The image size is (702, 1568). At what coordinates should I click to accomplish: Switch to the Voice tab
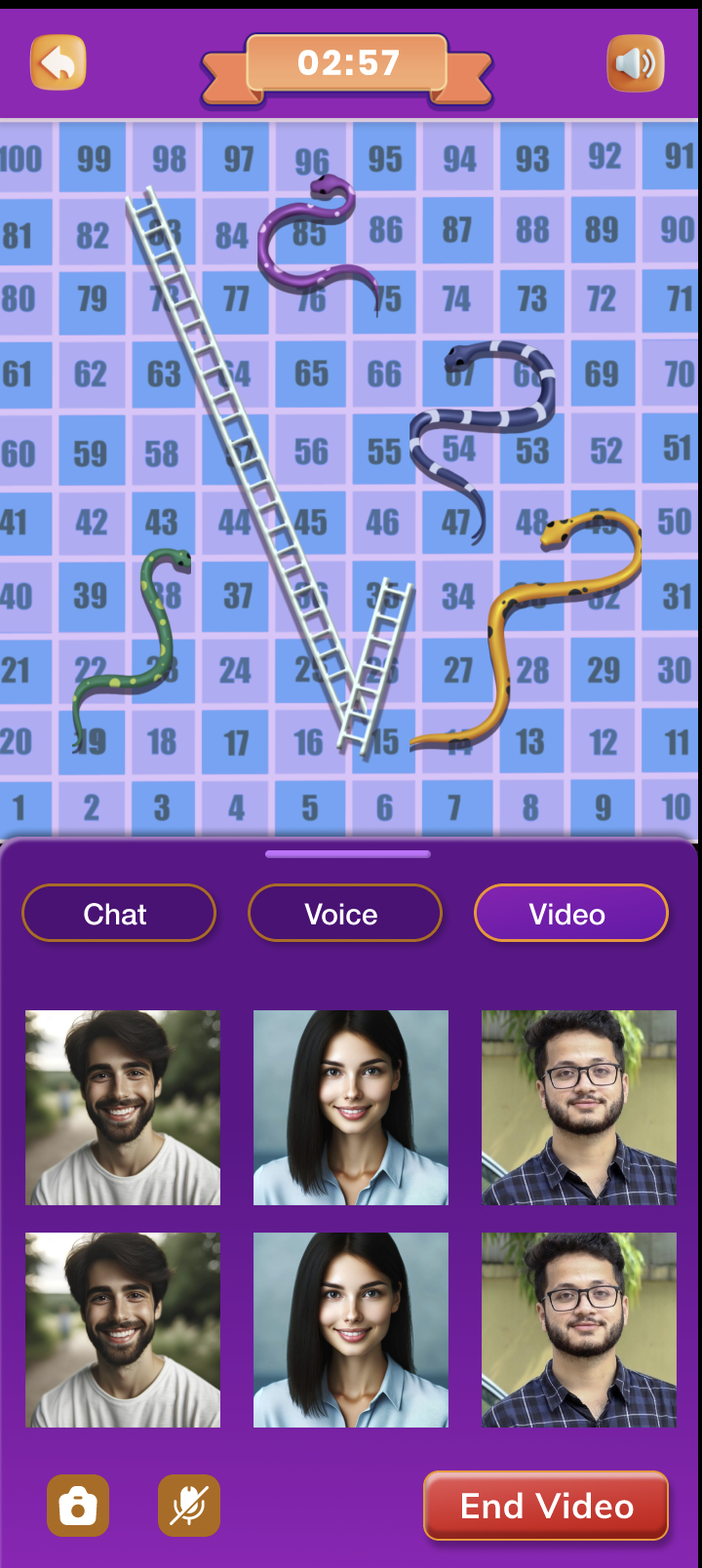pos(344,914)
